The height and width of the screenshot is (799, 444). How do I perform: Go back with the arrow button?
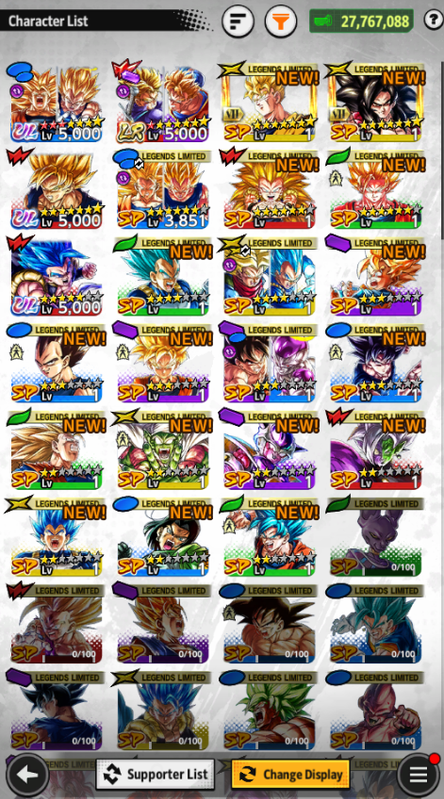coord(28,775)
